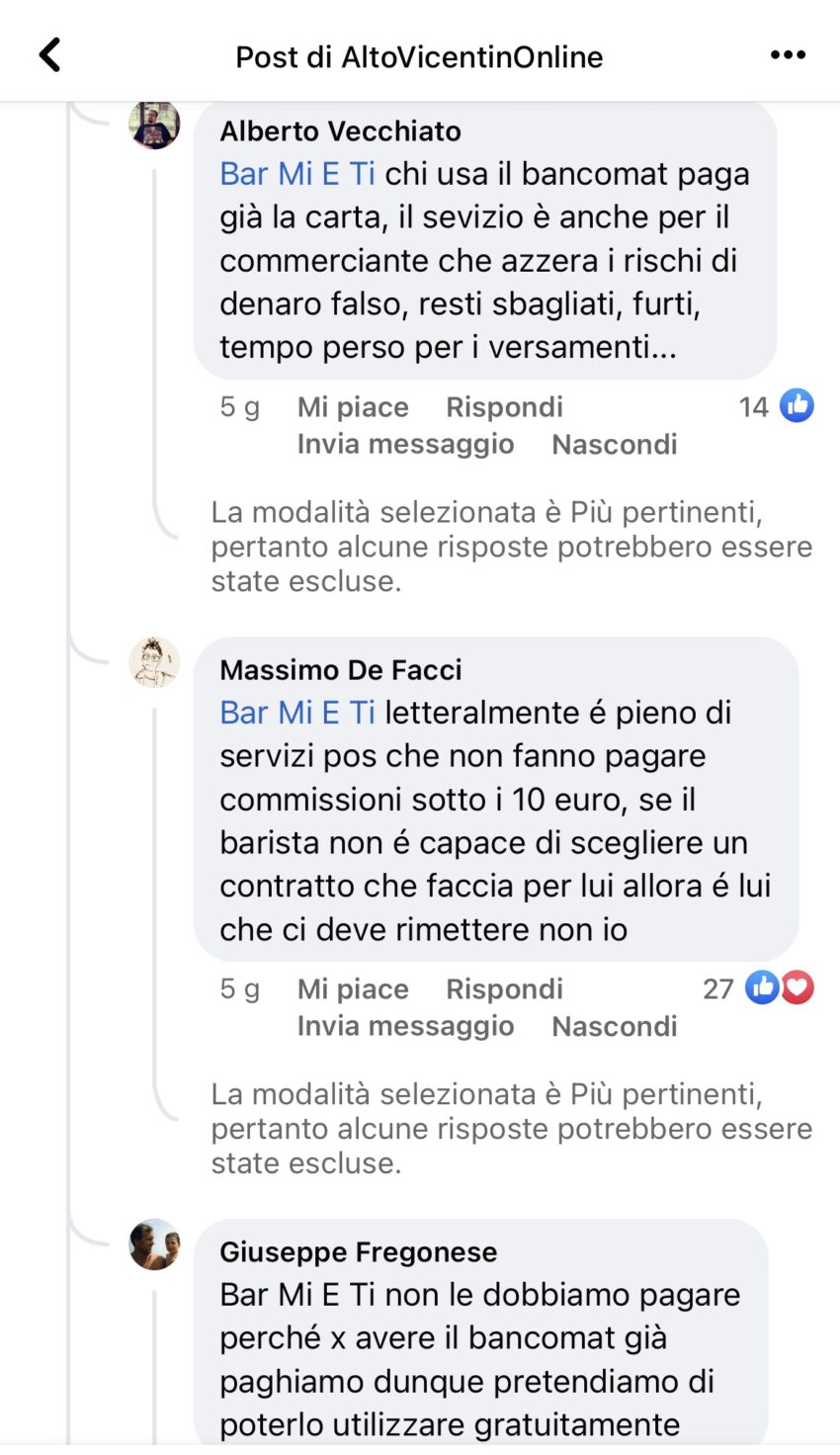Hide Massimo De Facci's comment
This screenshot has width=840, height=1455.
pos(614,1027)
